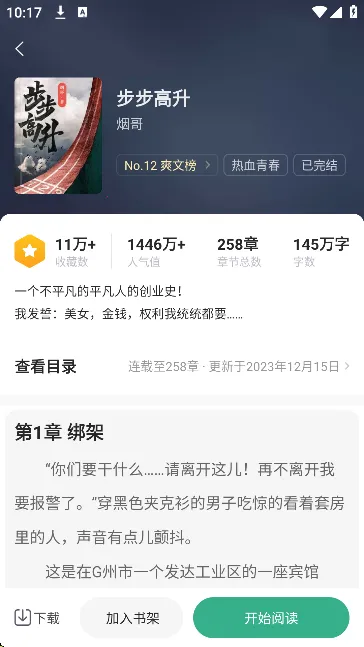Tap the 热血青春 genre tag
This screenshot has width=364, height=647.
(x=255, y=165)
